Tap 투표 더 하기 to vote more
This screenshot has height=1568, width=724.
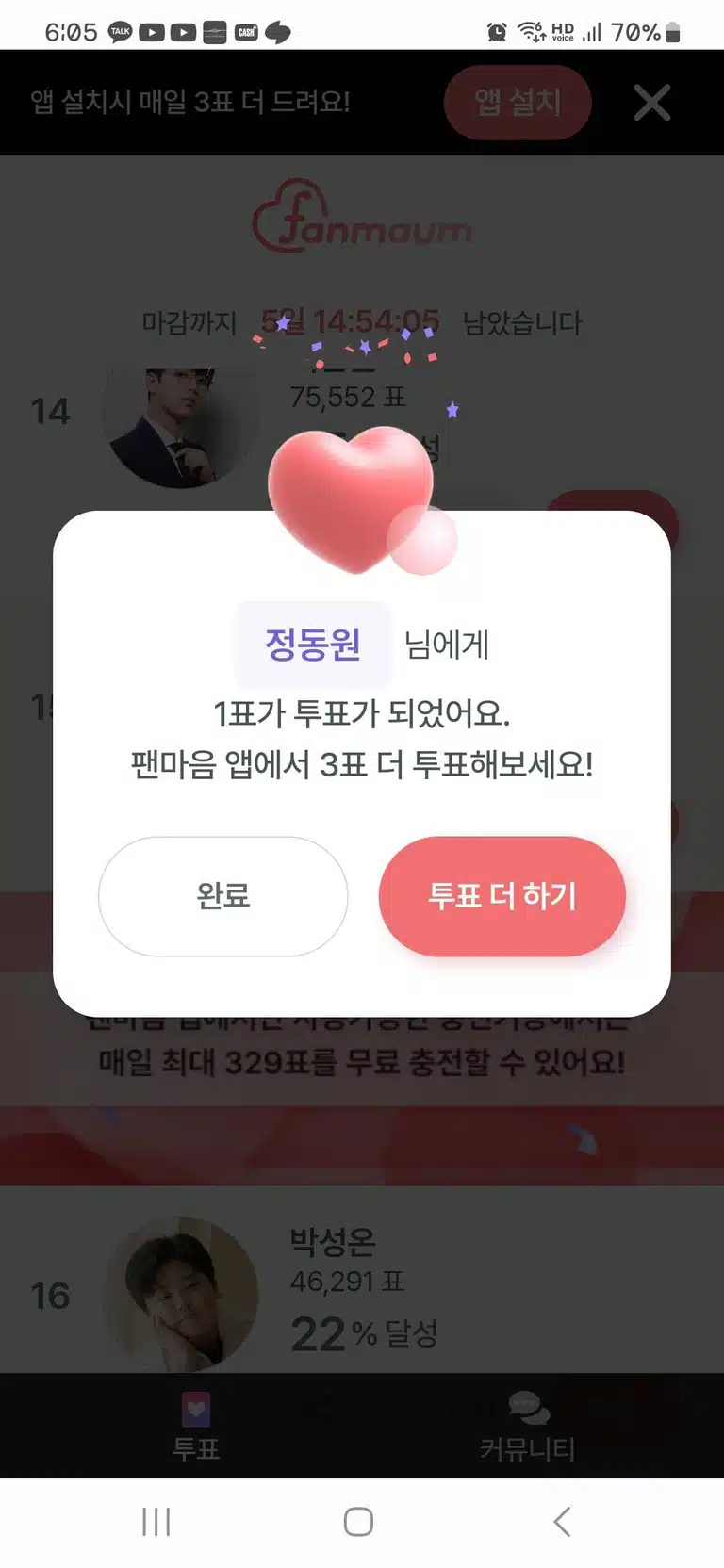(502, 896)
